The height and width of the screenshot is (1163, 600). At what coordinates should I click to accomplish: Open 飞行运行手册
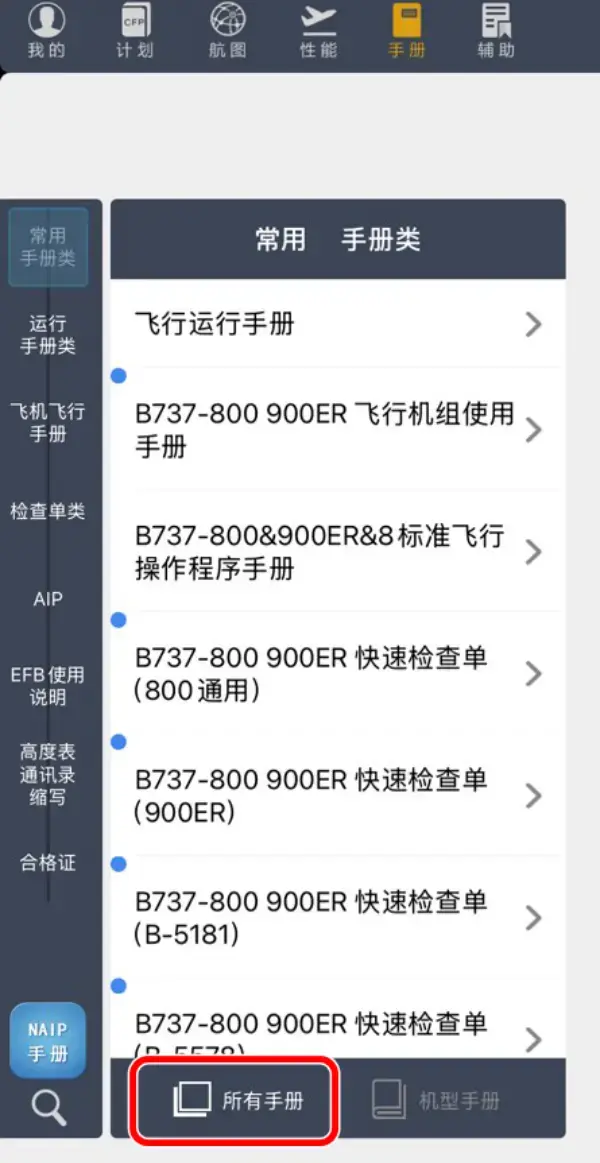point(337,324)
